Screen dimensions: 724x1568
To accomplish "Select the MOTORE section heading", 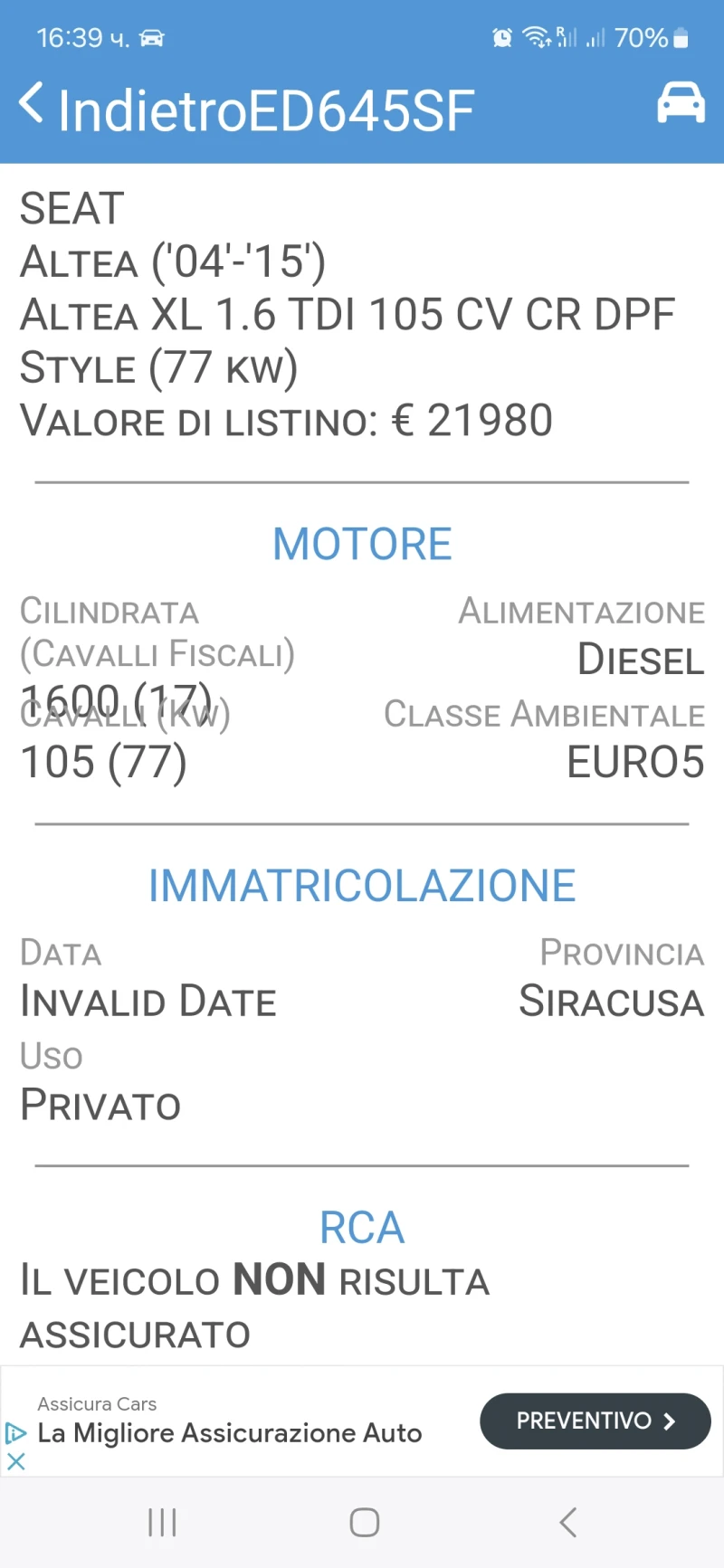I will click(x=362, y=543).
